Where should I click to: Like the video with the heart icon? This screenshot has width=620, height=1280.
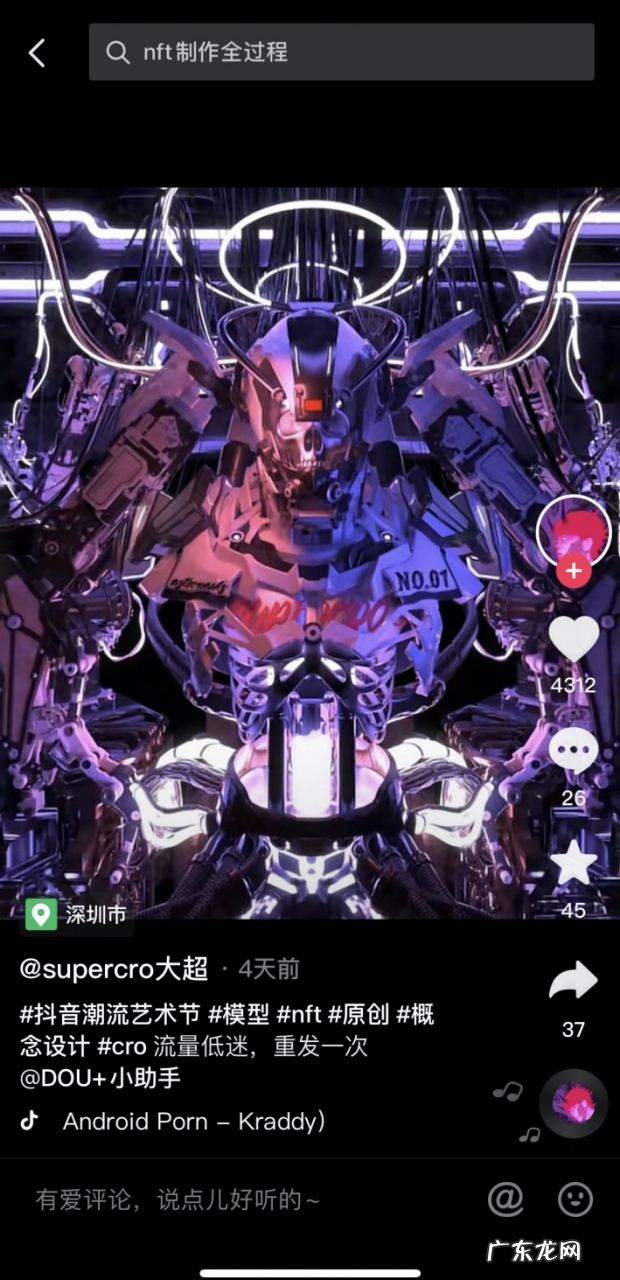tap(573, 640)
